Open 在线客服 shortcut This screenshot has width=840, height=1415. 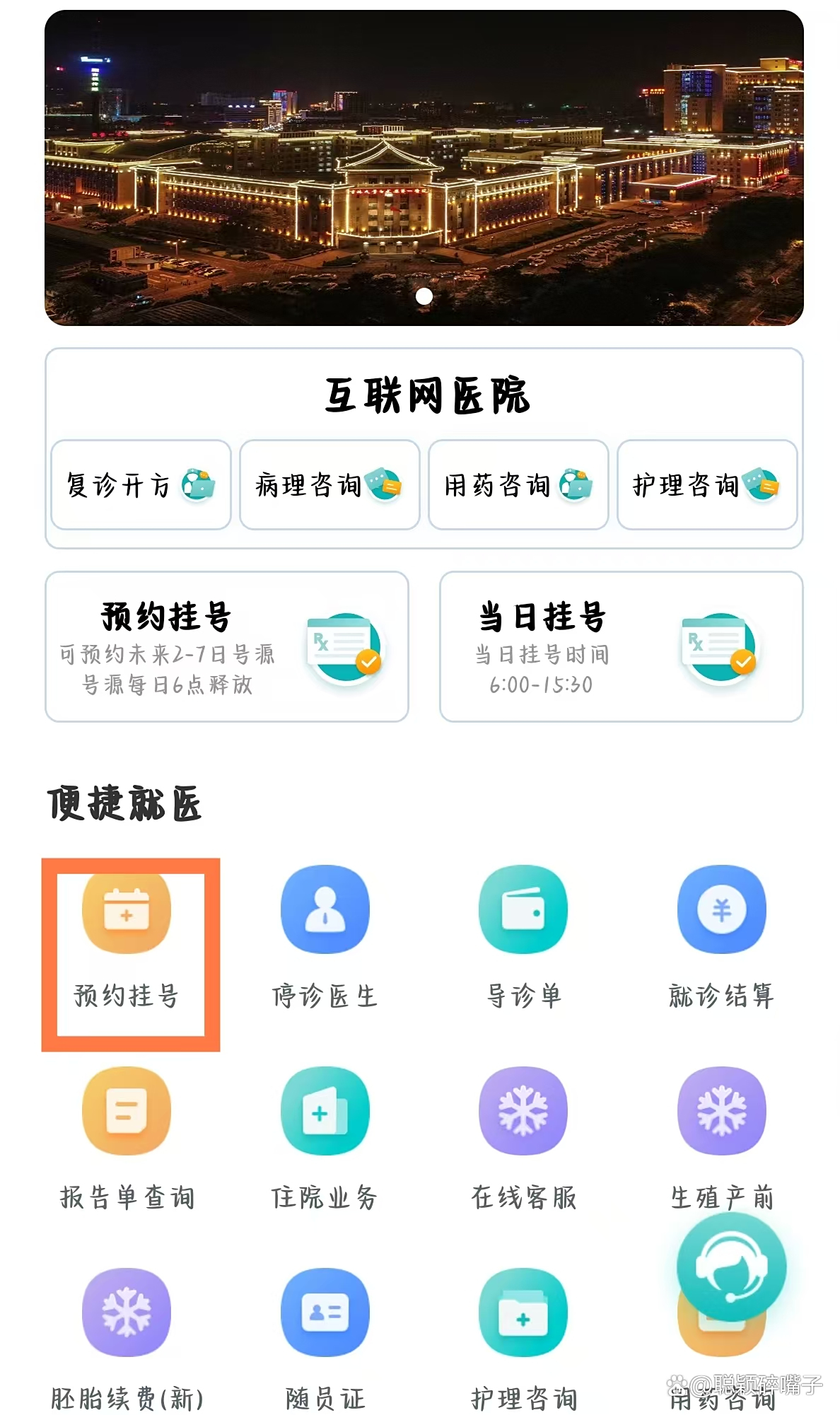click(x=523, y=1112)
